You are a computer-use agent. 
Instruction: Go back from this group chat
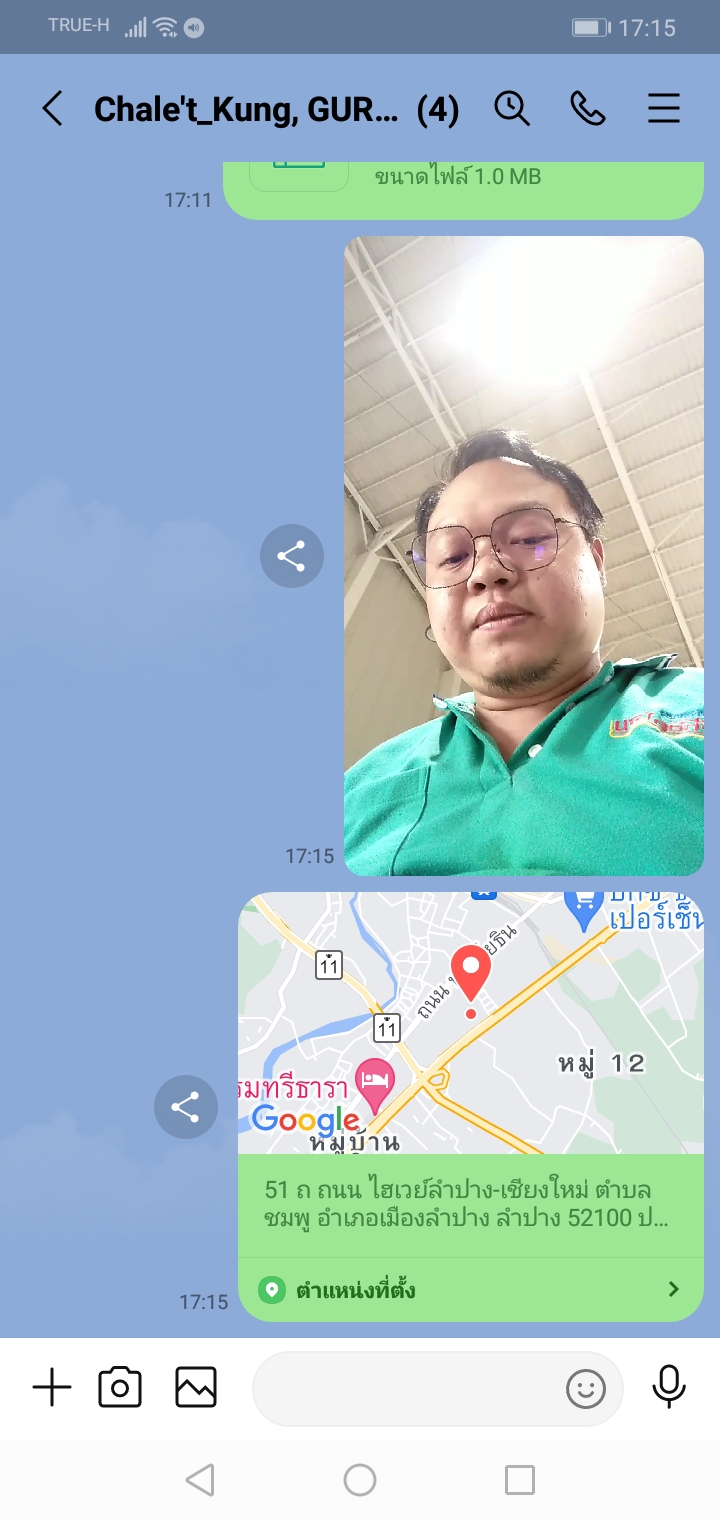pos(52,108)
